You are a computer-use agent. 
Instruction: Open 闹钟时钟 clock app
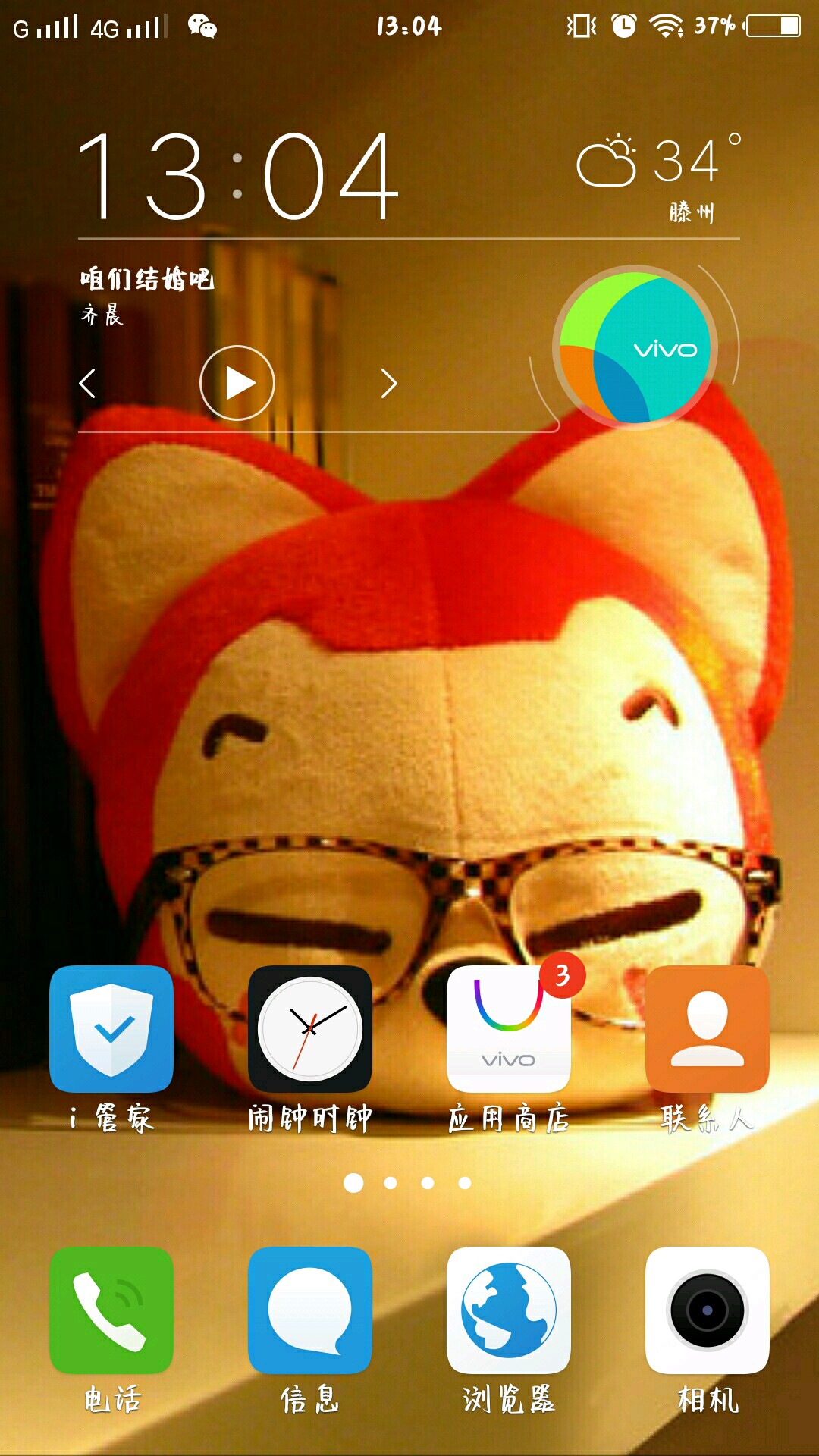tap(310, 1029)
